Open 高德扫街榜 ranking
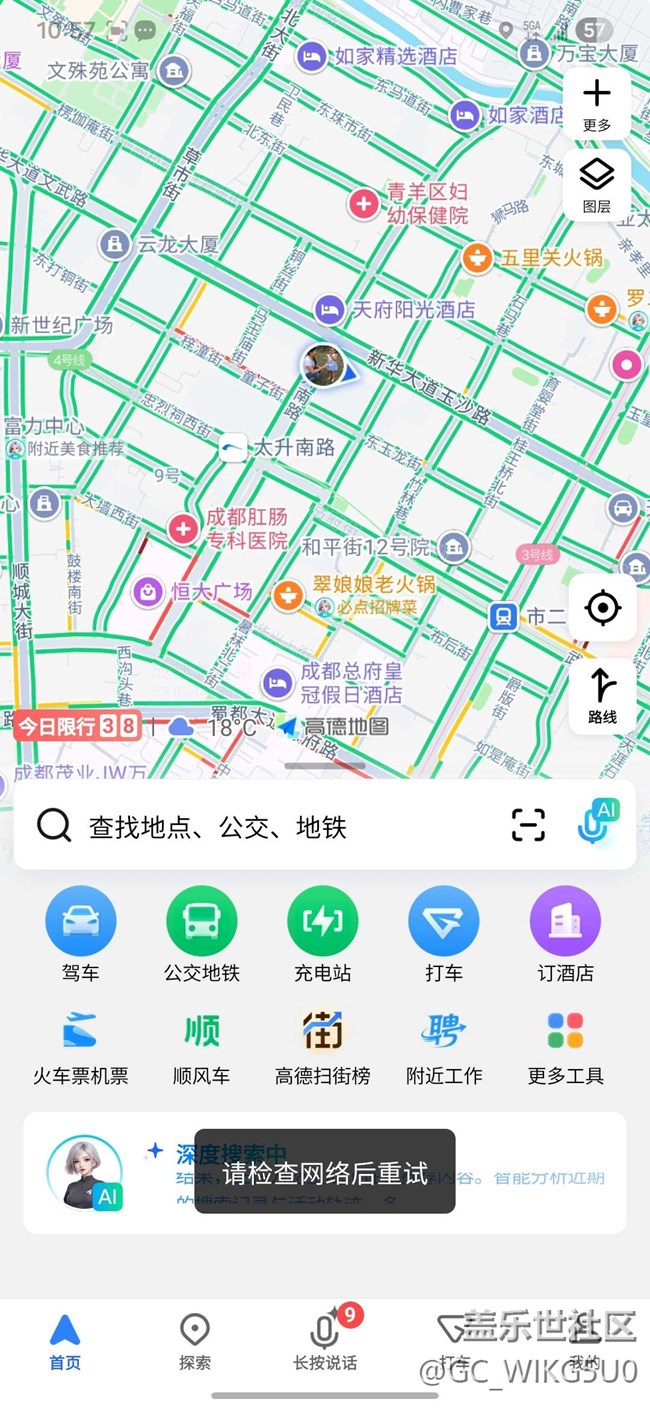The height and width of the screenshot is (1408, 650). 323,1046
